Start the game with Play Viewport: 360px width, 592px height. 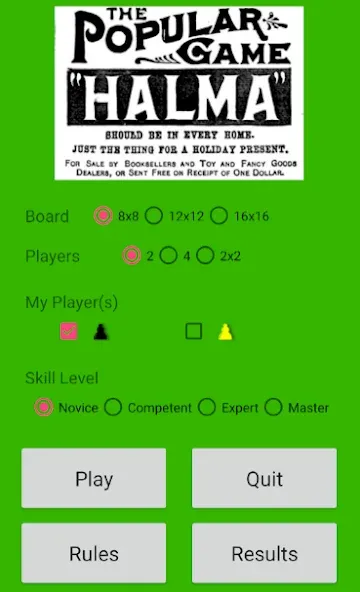pyautogui.click(x=94, y=478)
